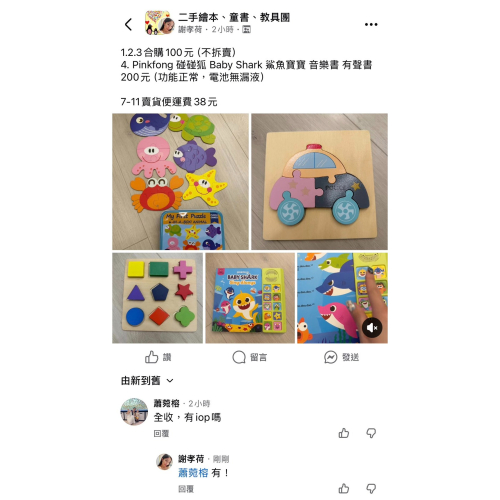Send the post via 發送

pyautogui.click(x=341, y=357)
